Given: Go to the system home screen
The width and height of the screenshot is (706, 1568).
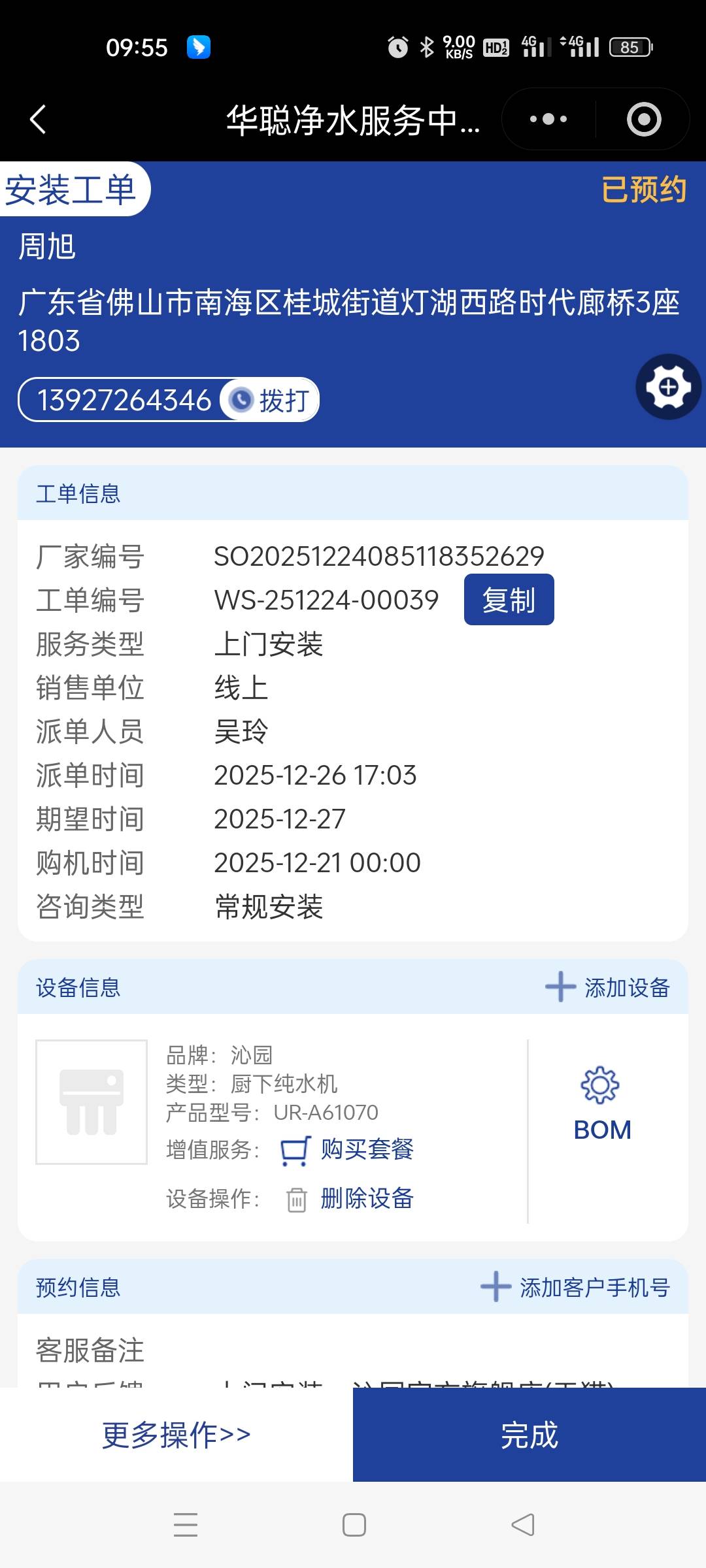Looking at the screenshot, I should (x=354, y=1525).
